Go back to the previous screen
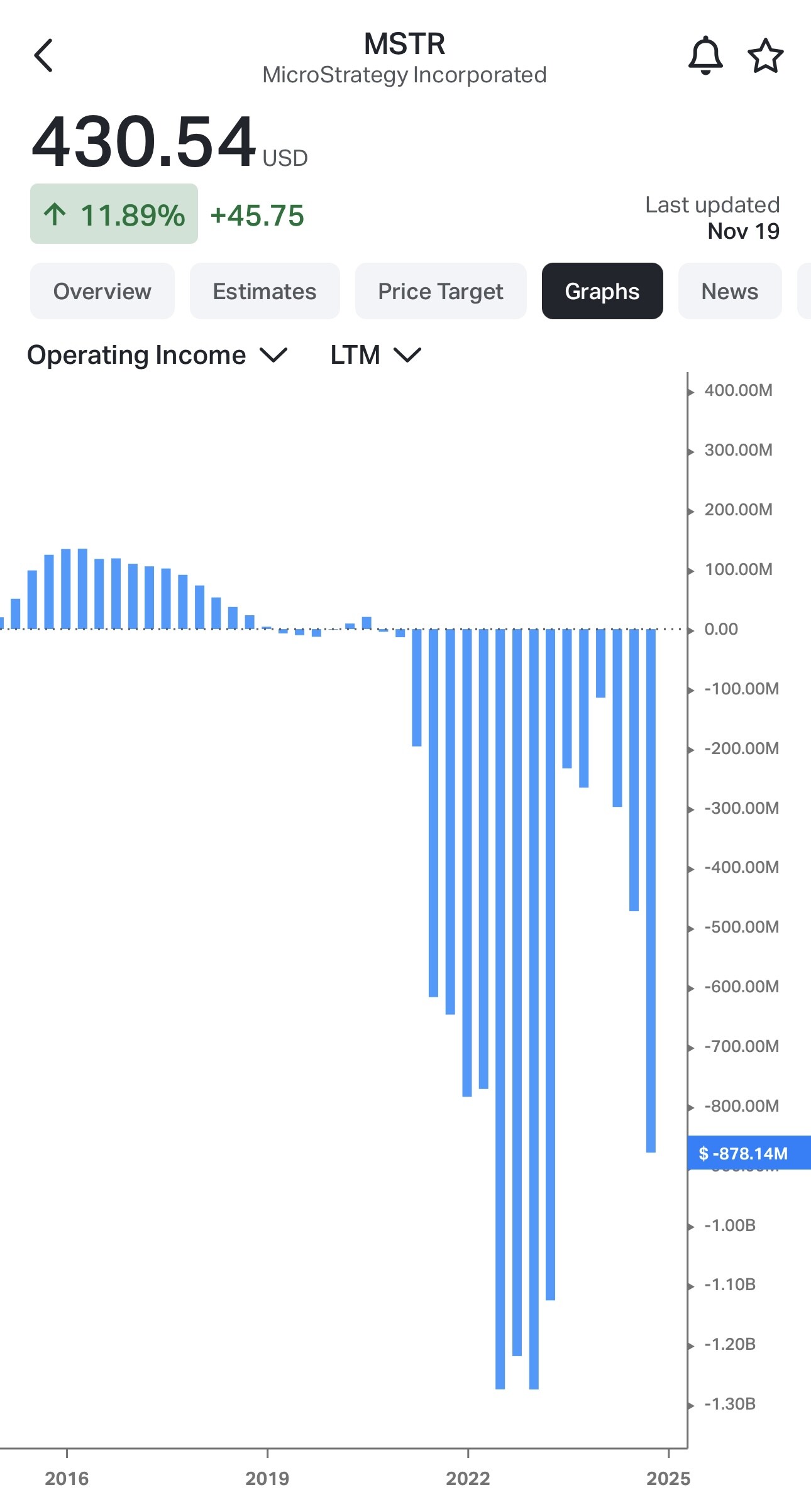The height and width of the screenshot is (1512, 811). (x=43, y=56)
